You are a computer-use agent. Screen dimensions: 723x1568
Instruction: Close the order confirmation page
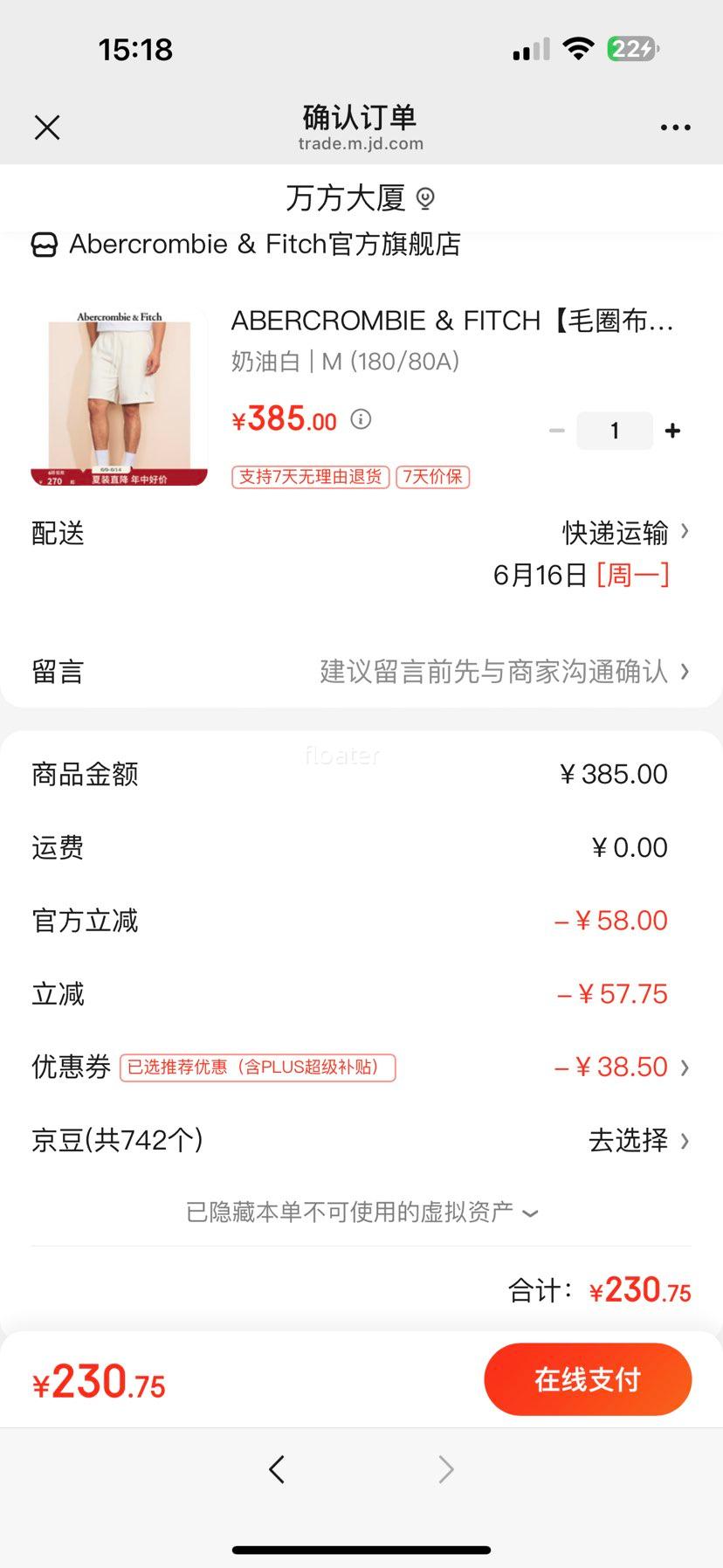click(x=47, y=128)
